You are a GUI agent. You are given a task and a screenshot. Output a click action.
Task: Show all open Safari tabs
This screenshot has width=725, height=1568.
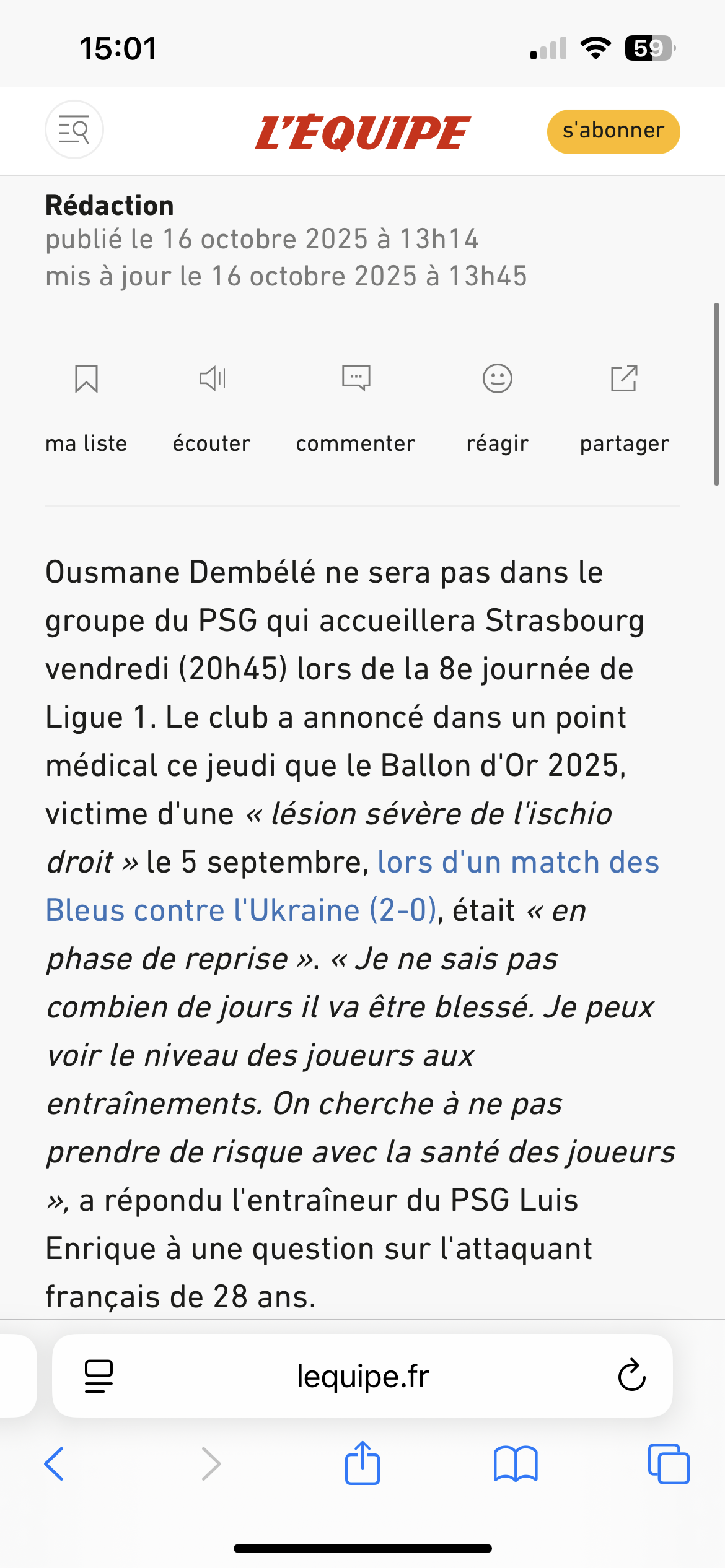669,1464
